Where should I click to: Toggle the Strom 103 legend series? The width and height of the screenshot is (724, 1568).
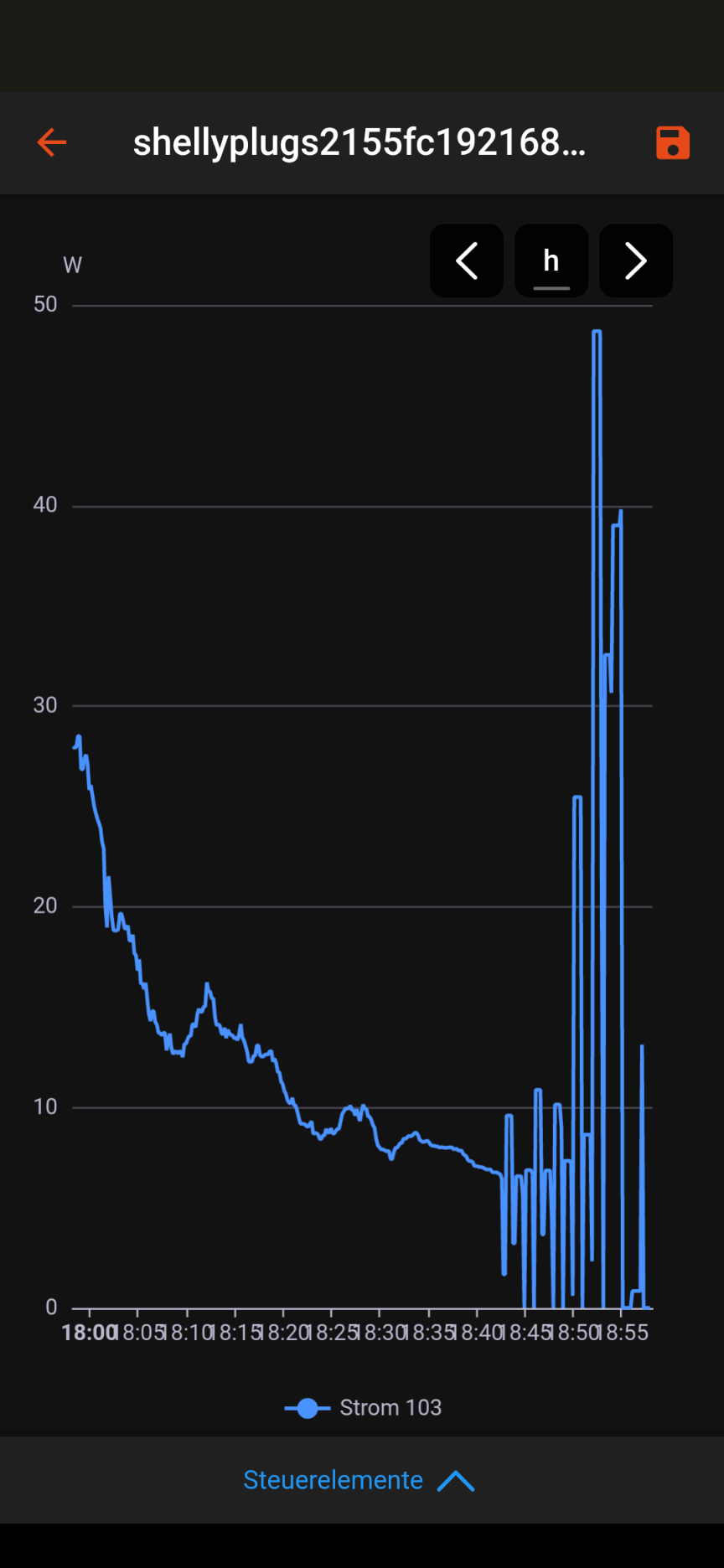point(363,1407)
